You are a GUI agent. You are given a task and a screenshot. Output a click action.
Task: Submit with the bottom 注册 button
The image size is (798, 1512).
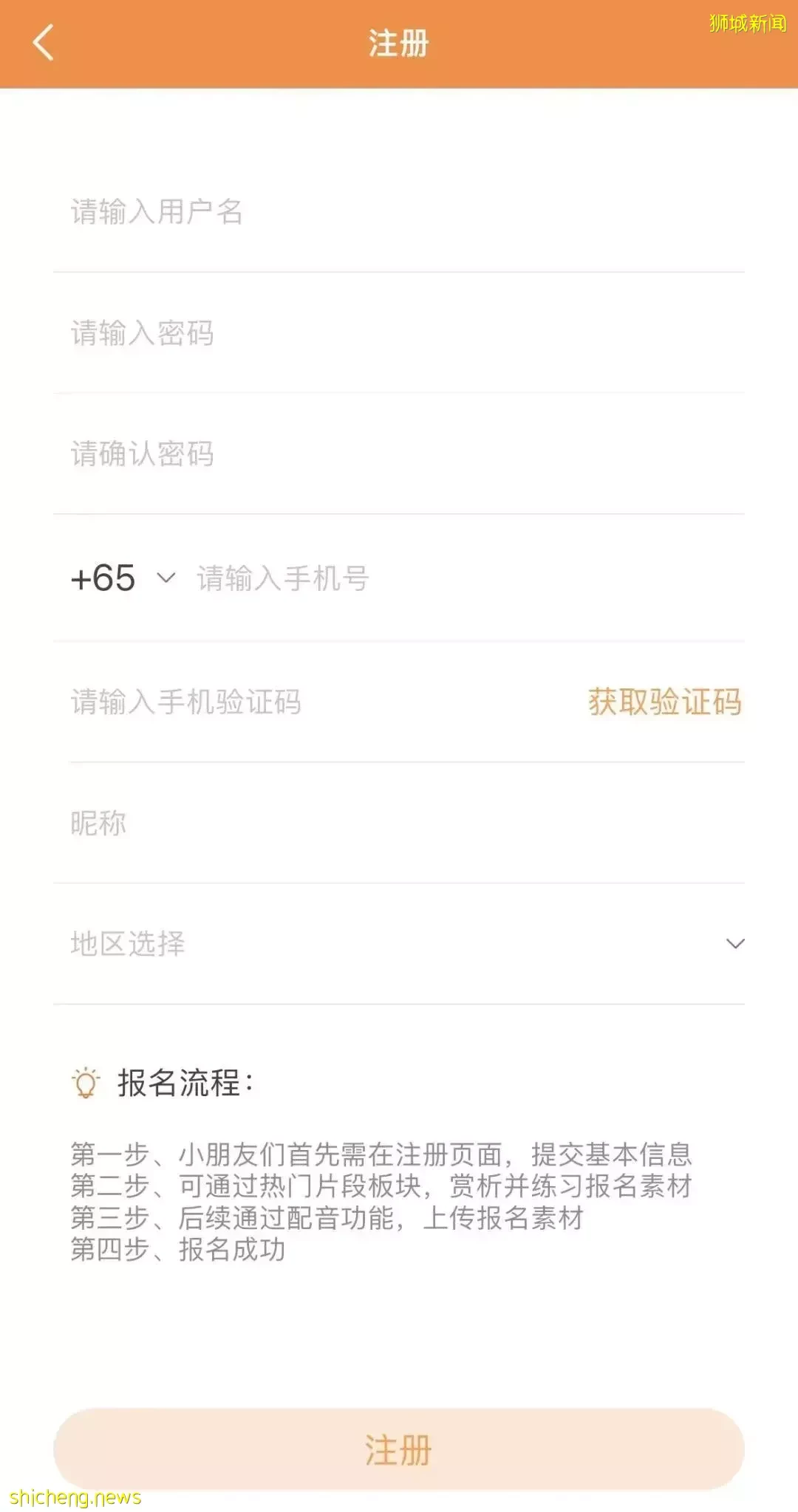point(399,1450)
